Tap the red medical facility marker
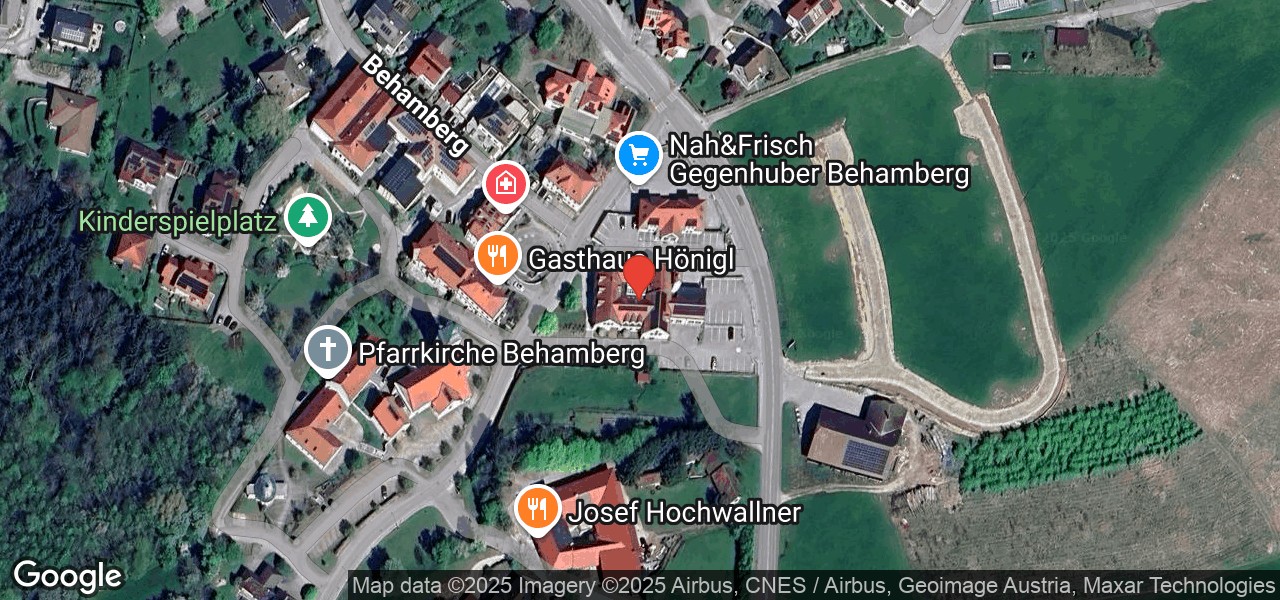 click(506, 184)
